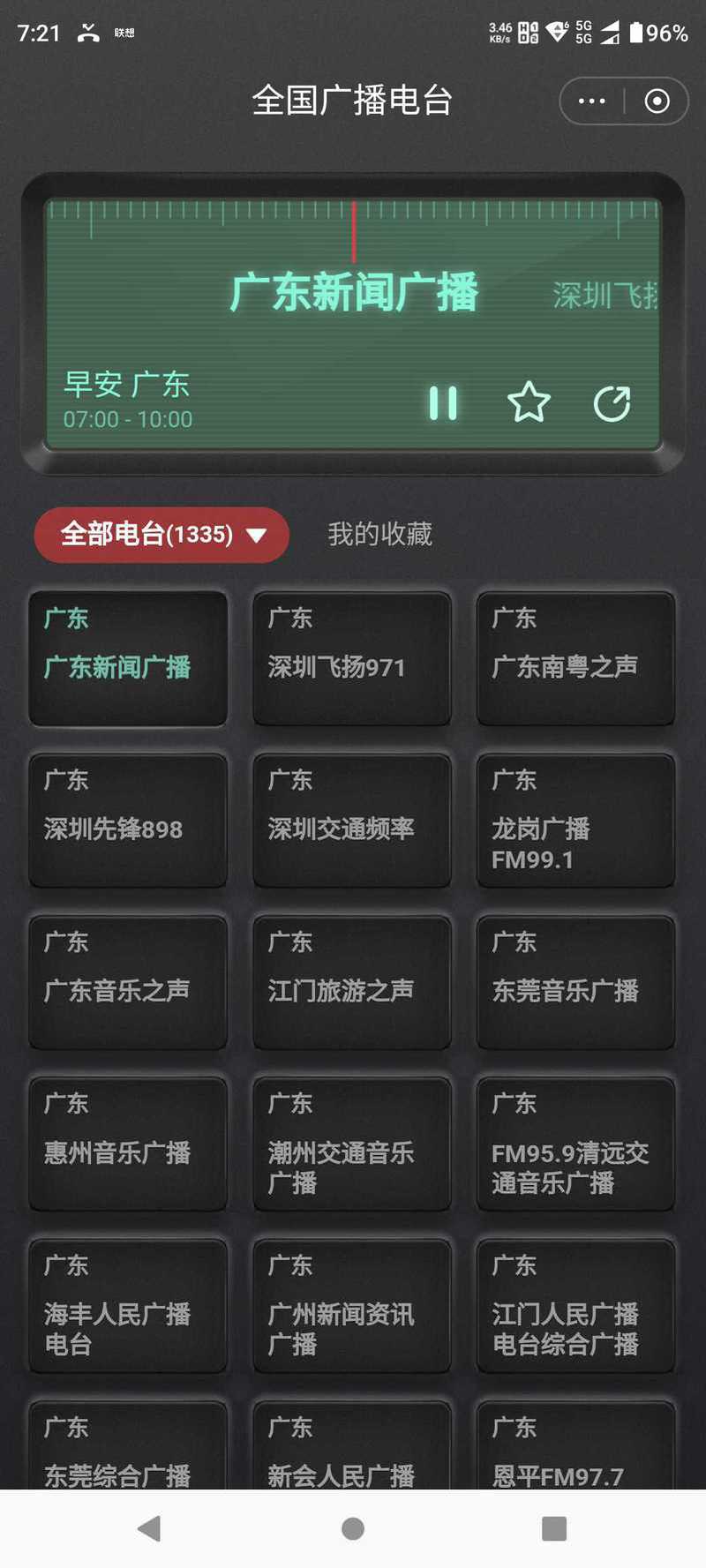The width and height of the screenshot is (706, 1568).
Task: Choose the 龙岗广播FM99.1 station
Action: (x=576, y=820)
